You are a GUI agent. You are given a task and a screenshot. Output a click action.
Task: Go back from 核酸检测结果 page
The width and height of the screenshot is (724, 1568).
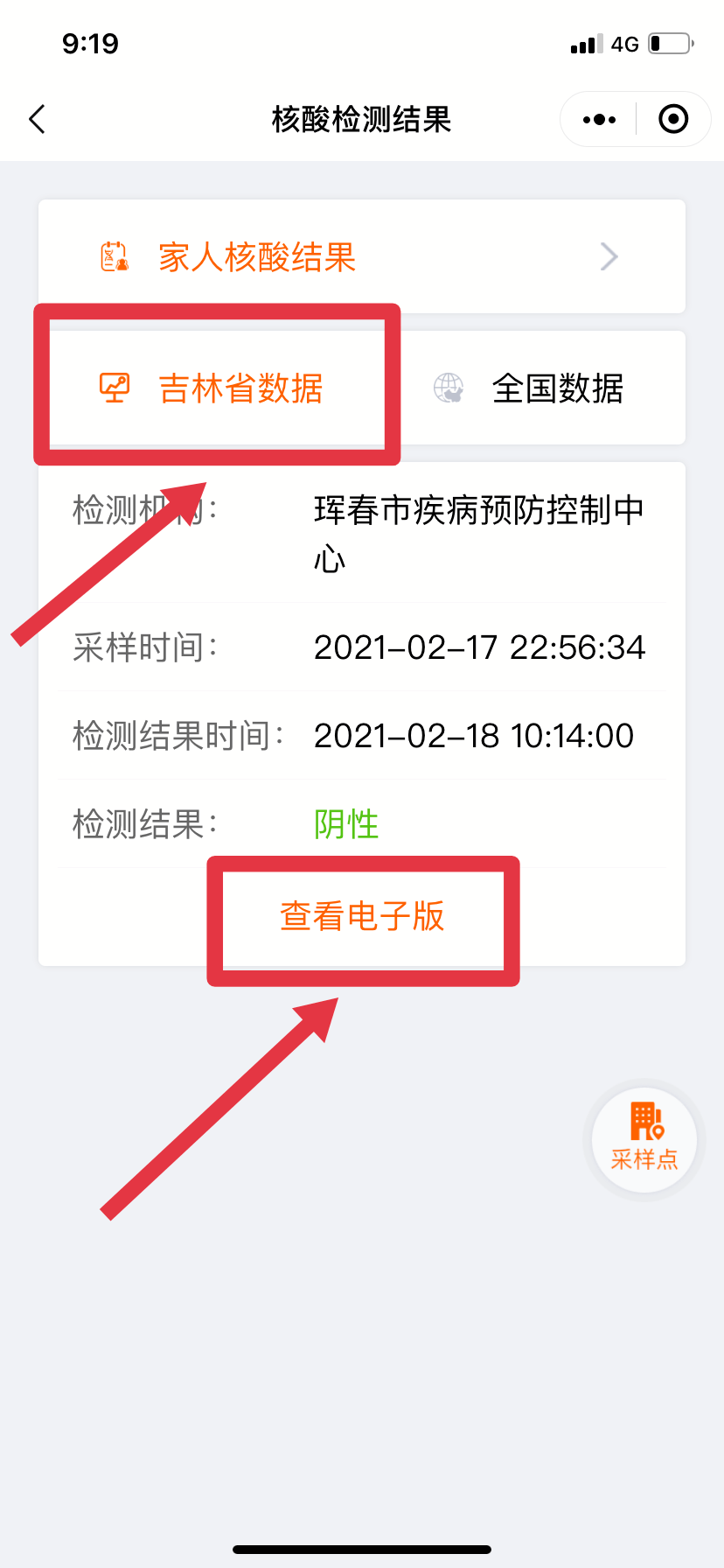37,119
